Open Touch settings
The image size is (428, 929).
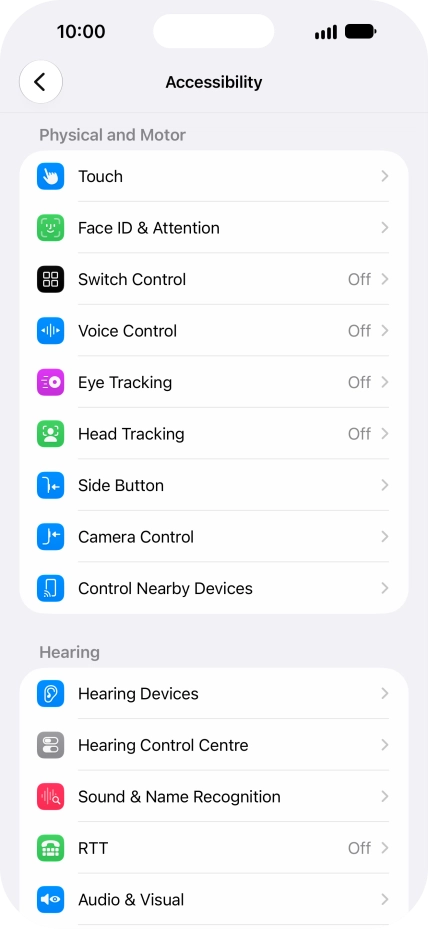[214, 177]
